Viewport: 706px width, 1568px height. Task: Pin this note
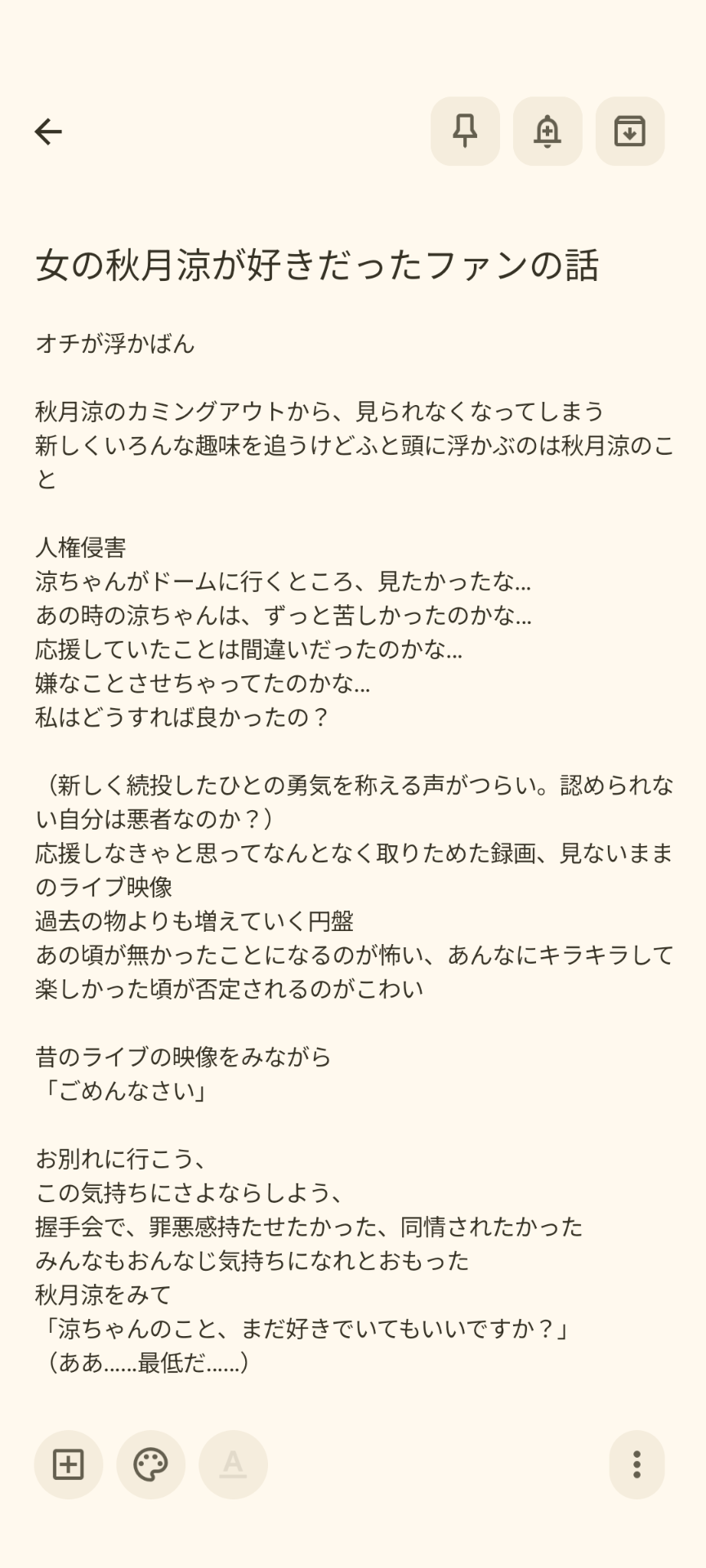pyautogui.click(x=465, y=131)
